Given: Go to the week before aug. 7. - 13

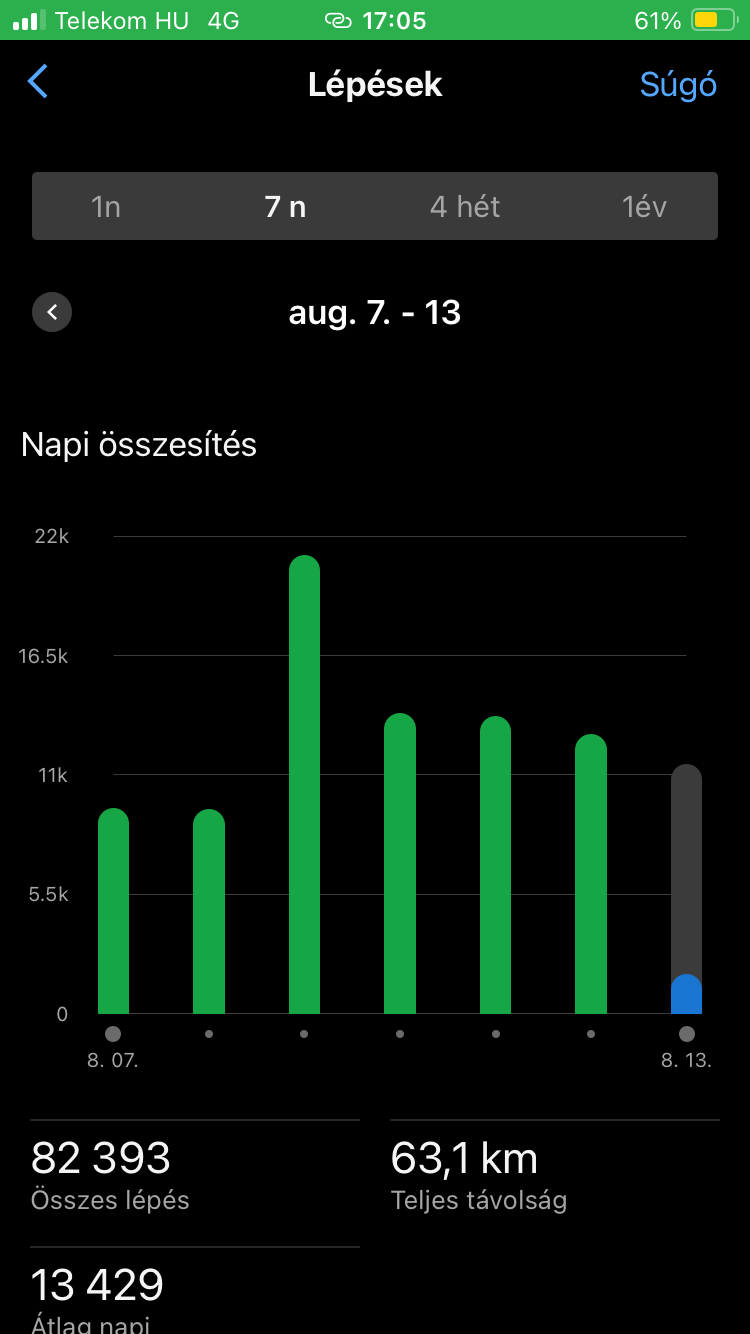Looking at the screenshot, I should coord(52,313).
